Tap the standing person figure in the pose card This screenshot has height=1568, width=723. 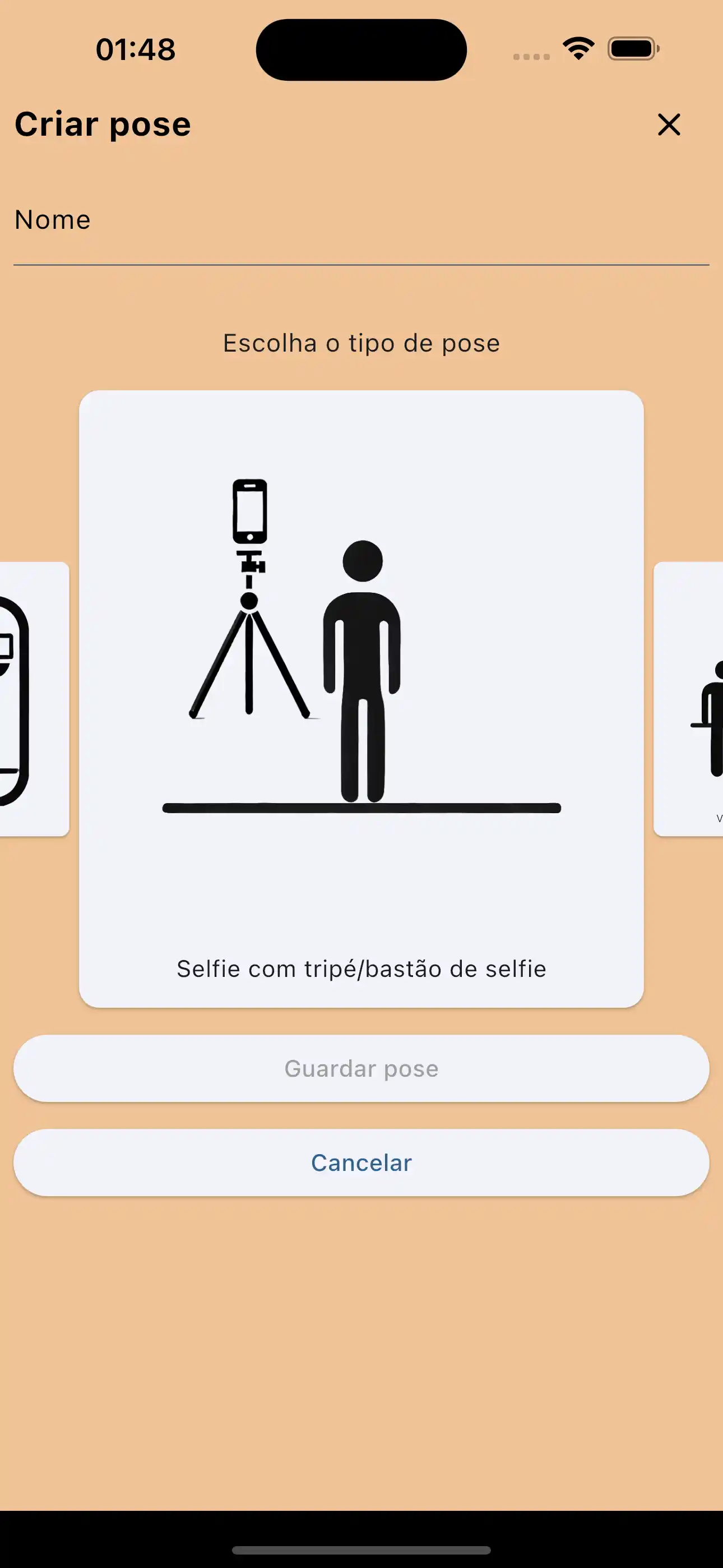pyautogui.click(x=363, y=670)
